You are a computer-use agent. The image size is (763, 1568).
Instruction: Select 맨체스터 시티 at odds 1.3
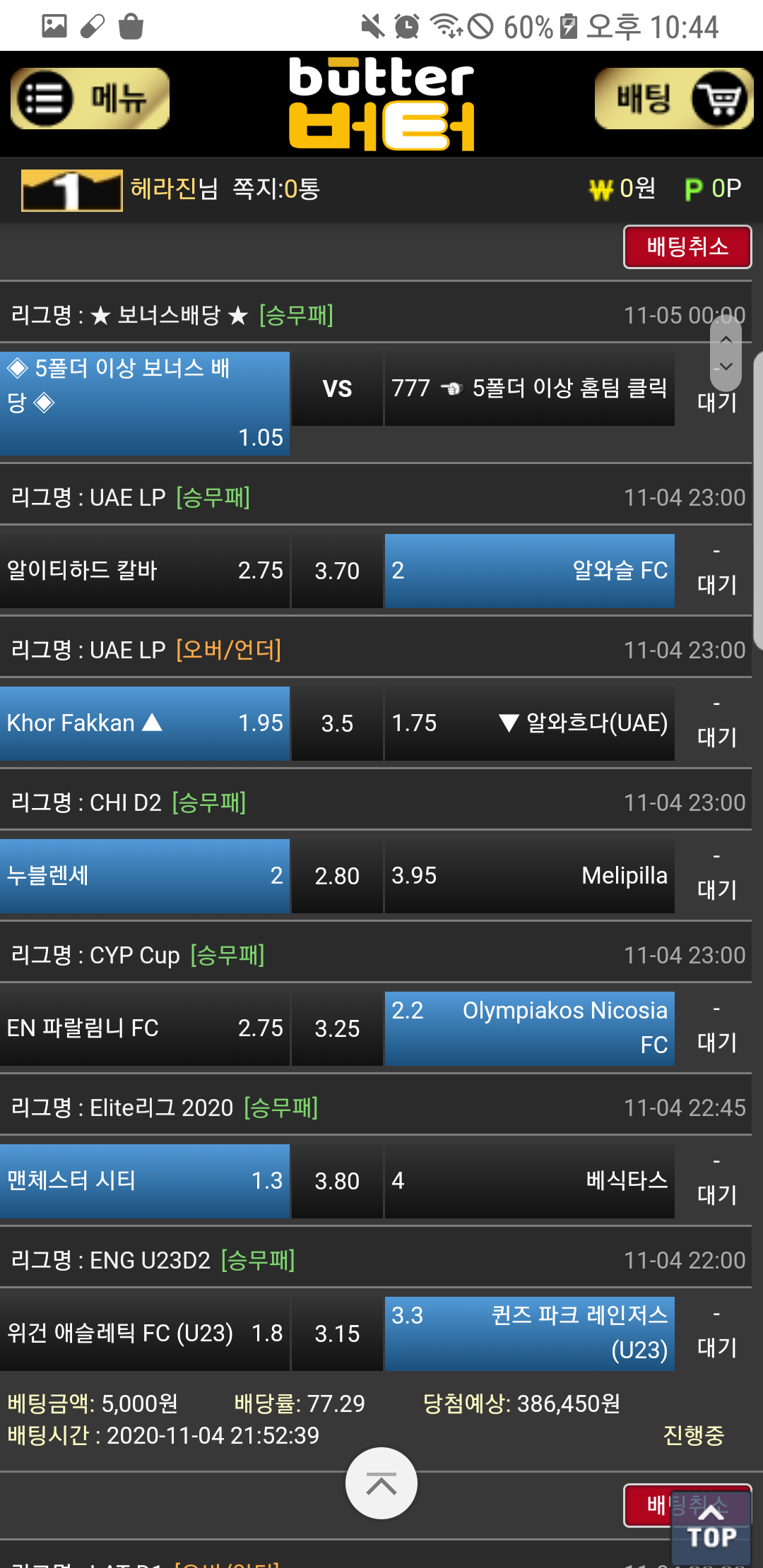click(145, 1181)
